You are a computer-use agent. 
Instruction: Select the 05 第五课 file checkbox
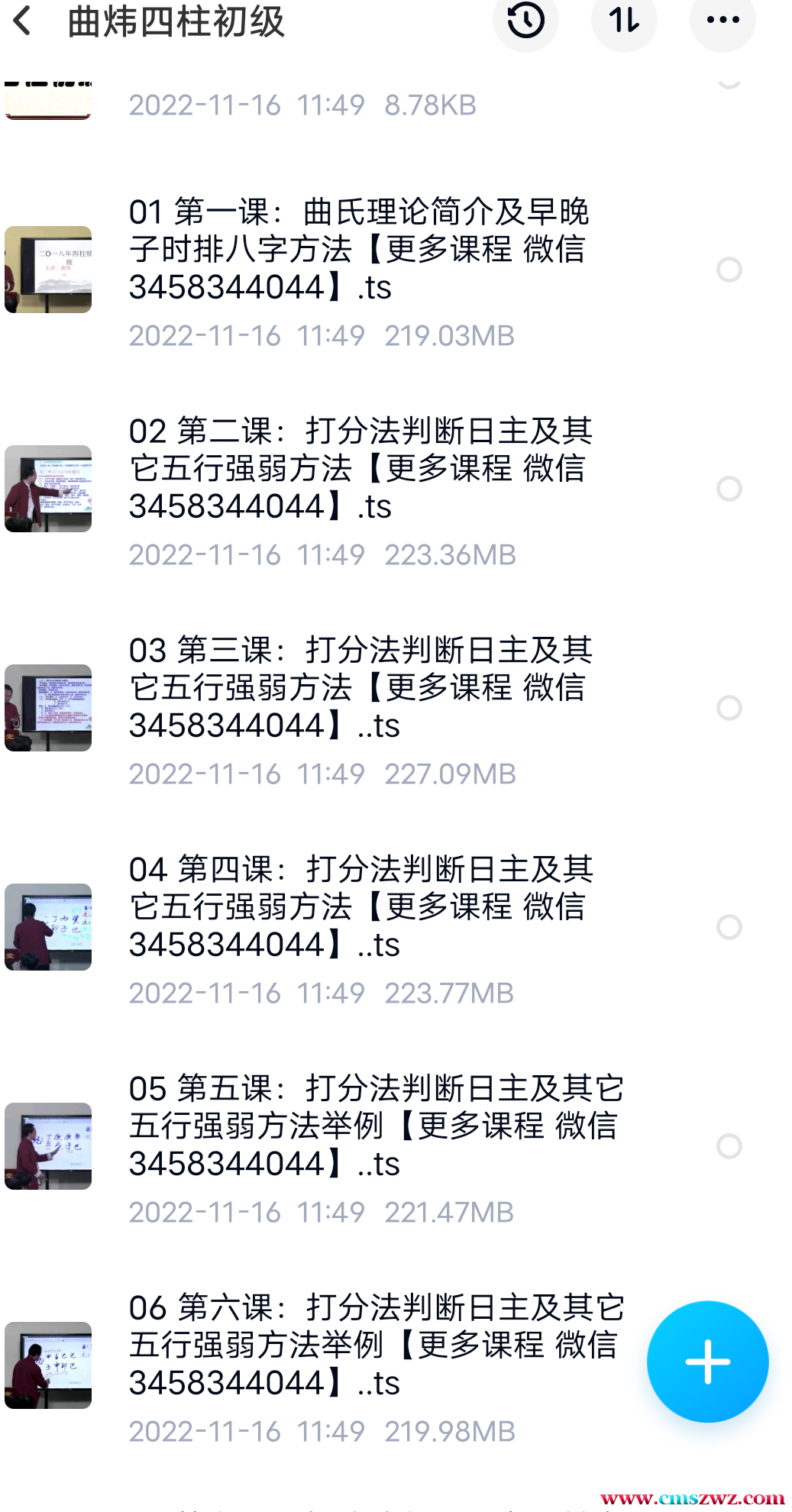(x=729, y=1146)
